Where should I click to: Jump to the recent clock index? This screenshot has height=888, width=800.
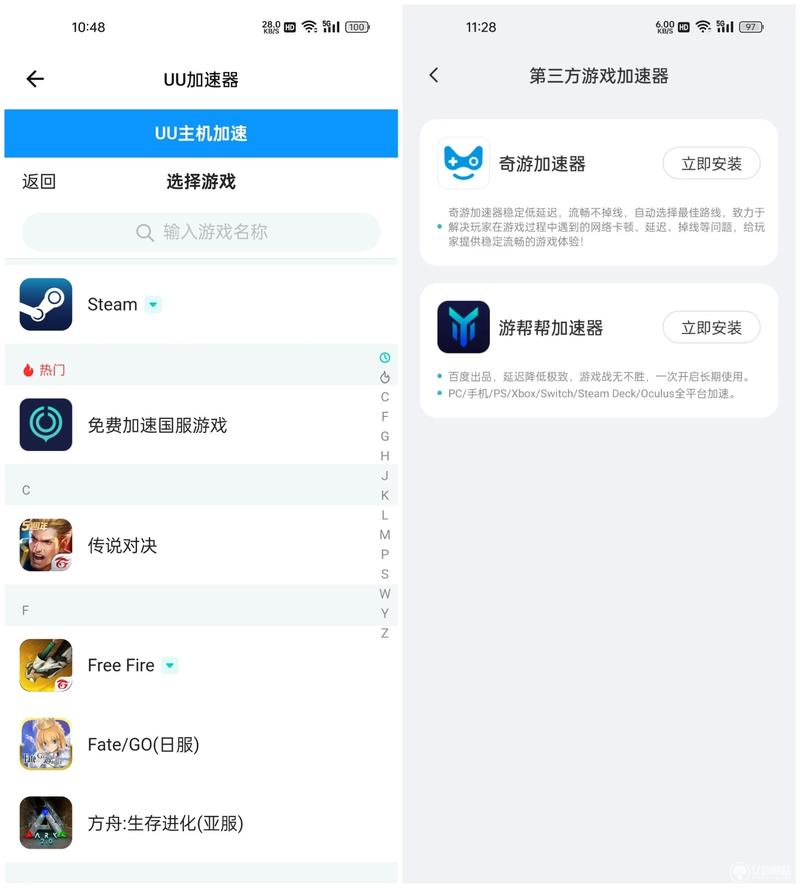coord(385,358)
